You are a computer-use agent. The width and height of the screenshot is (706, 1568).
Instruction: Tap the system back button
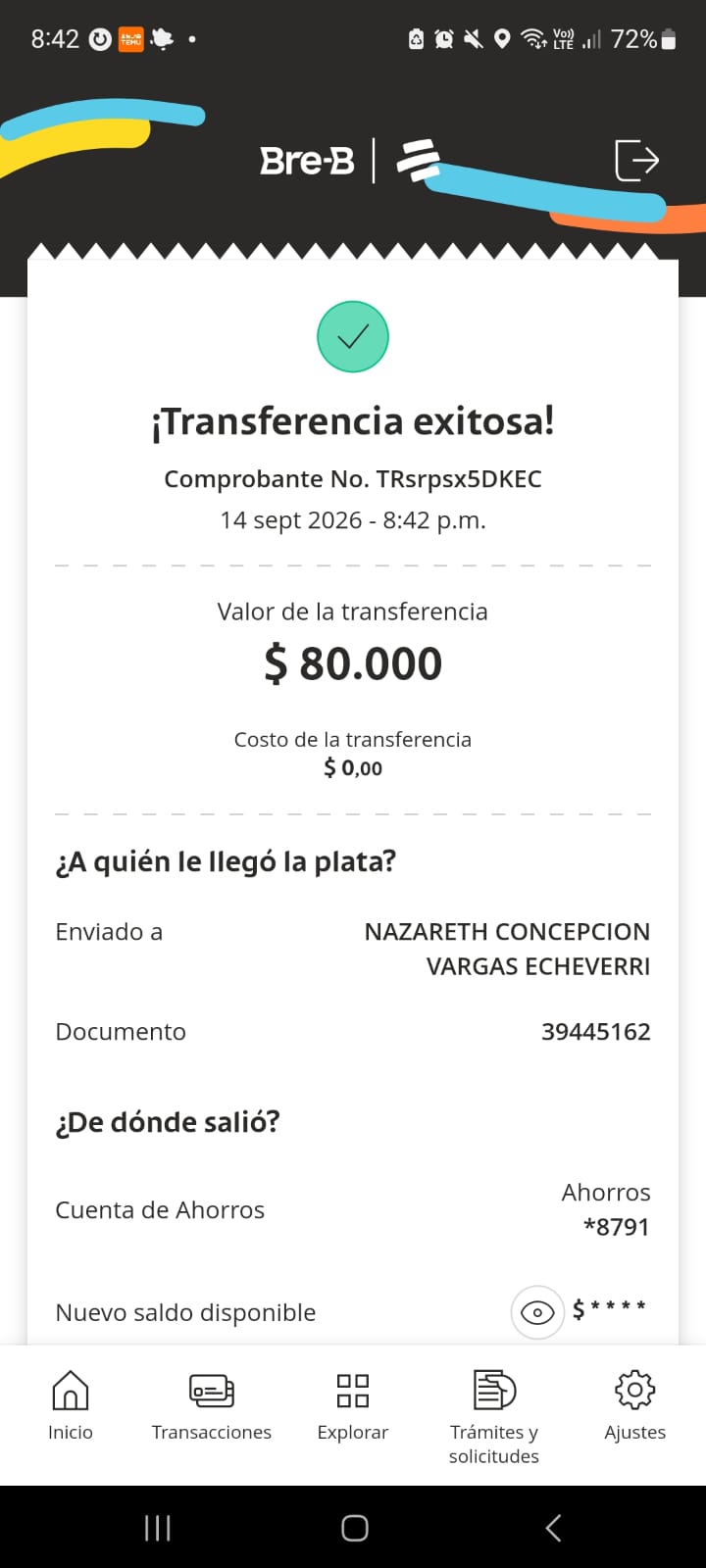click(x=553, y=1527)
